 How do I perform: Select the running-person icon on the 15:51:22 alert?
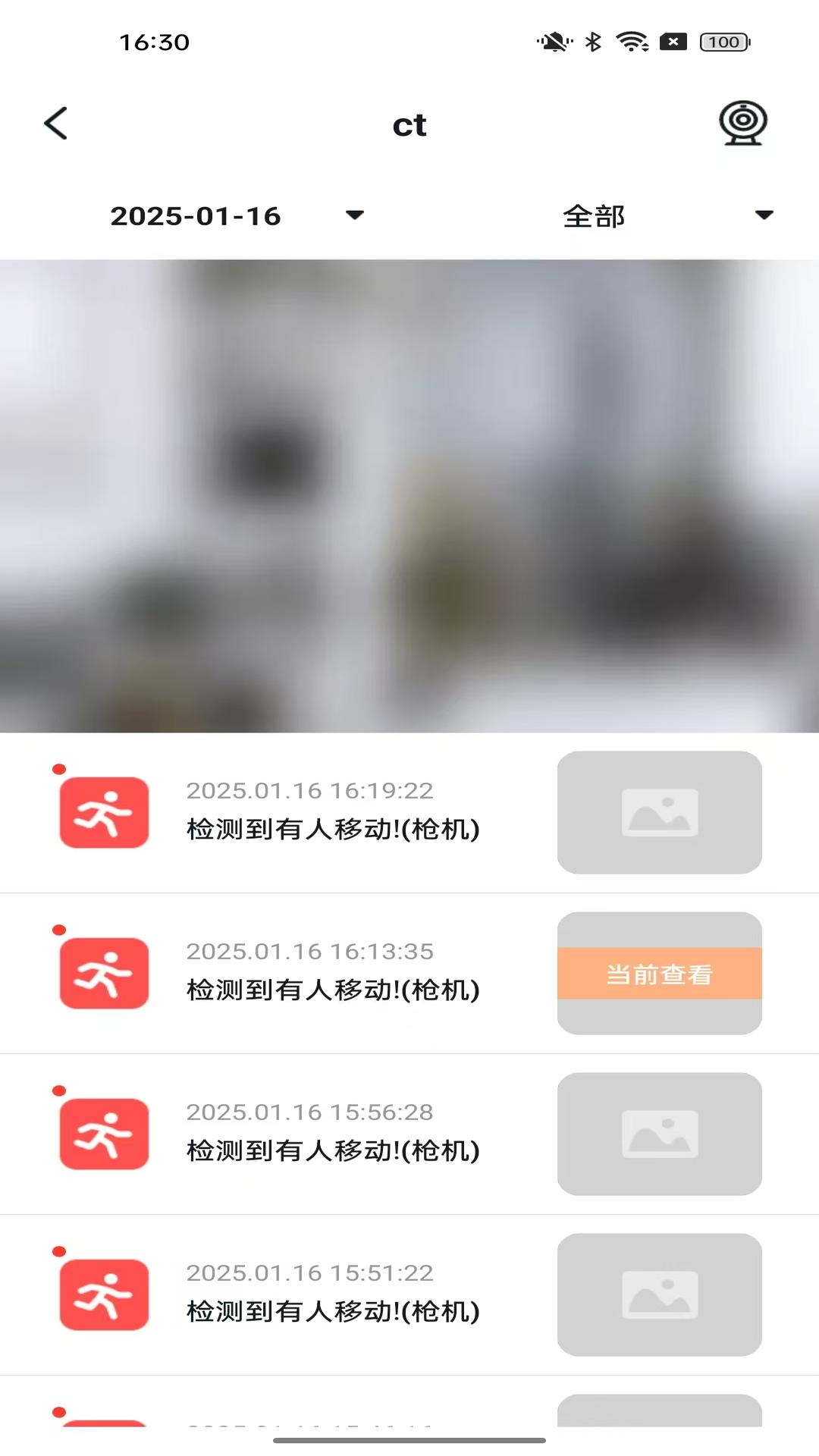coord(104,1294)
